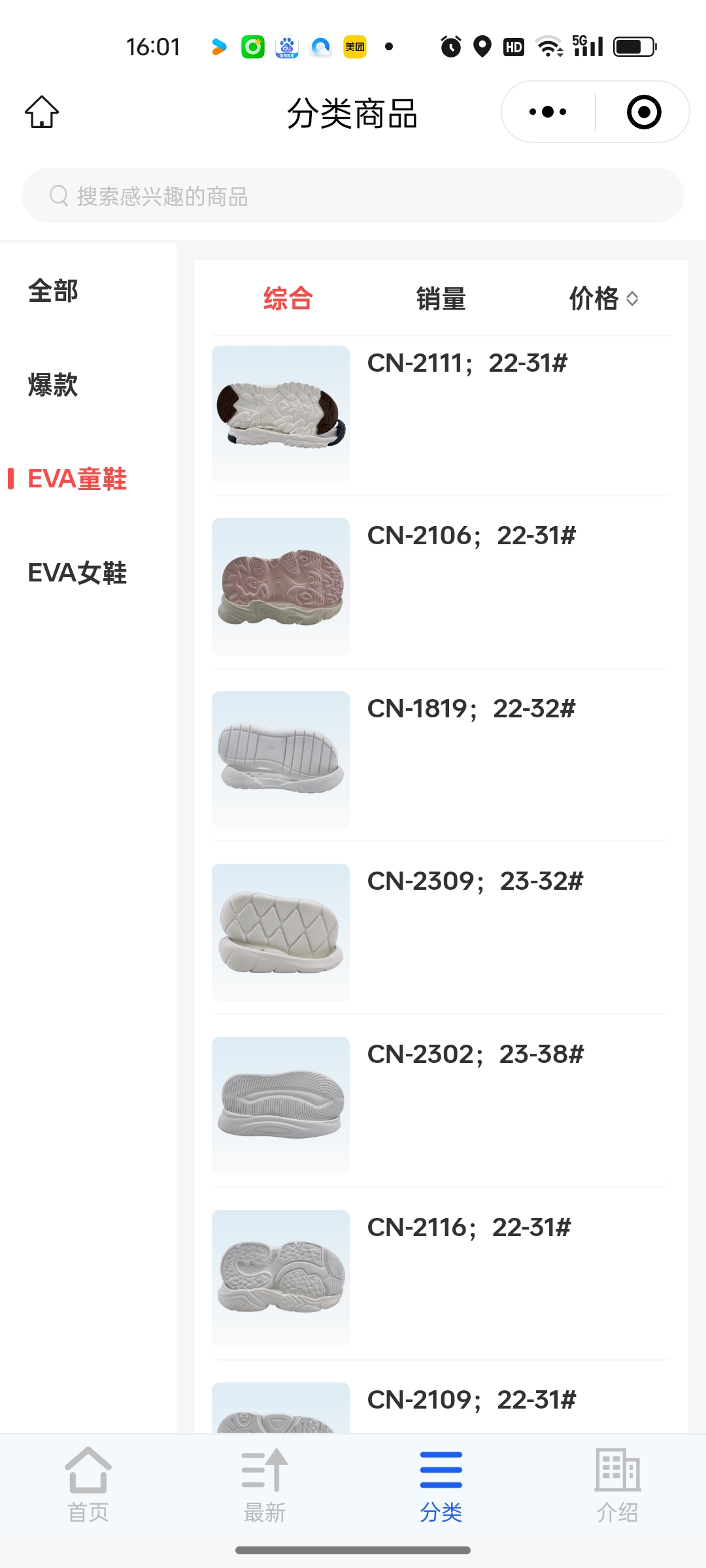Sort products by 价格
The width and height of the screenshot is (706, 1568).
tap(603, 299)
